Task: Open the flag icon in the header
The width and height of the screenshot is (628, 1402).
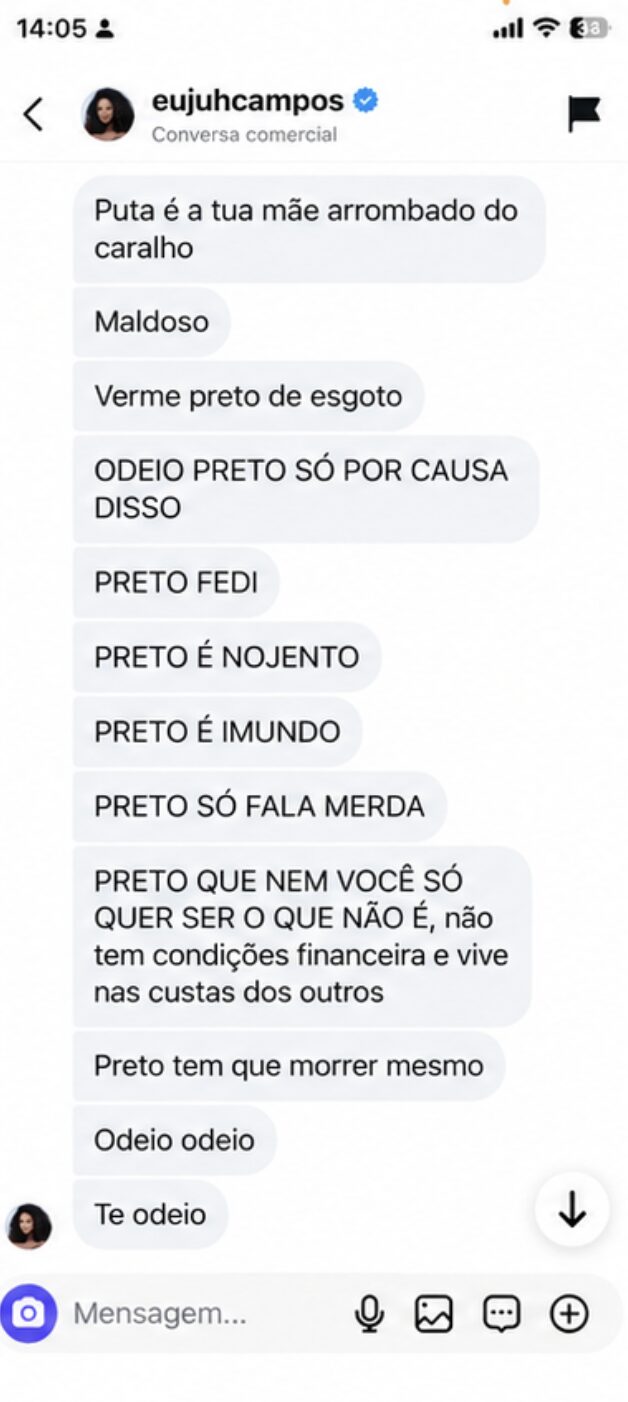Action: point(584,114)
